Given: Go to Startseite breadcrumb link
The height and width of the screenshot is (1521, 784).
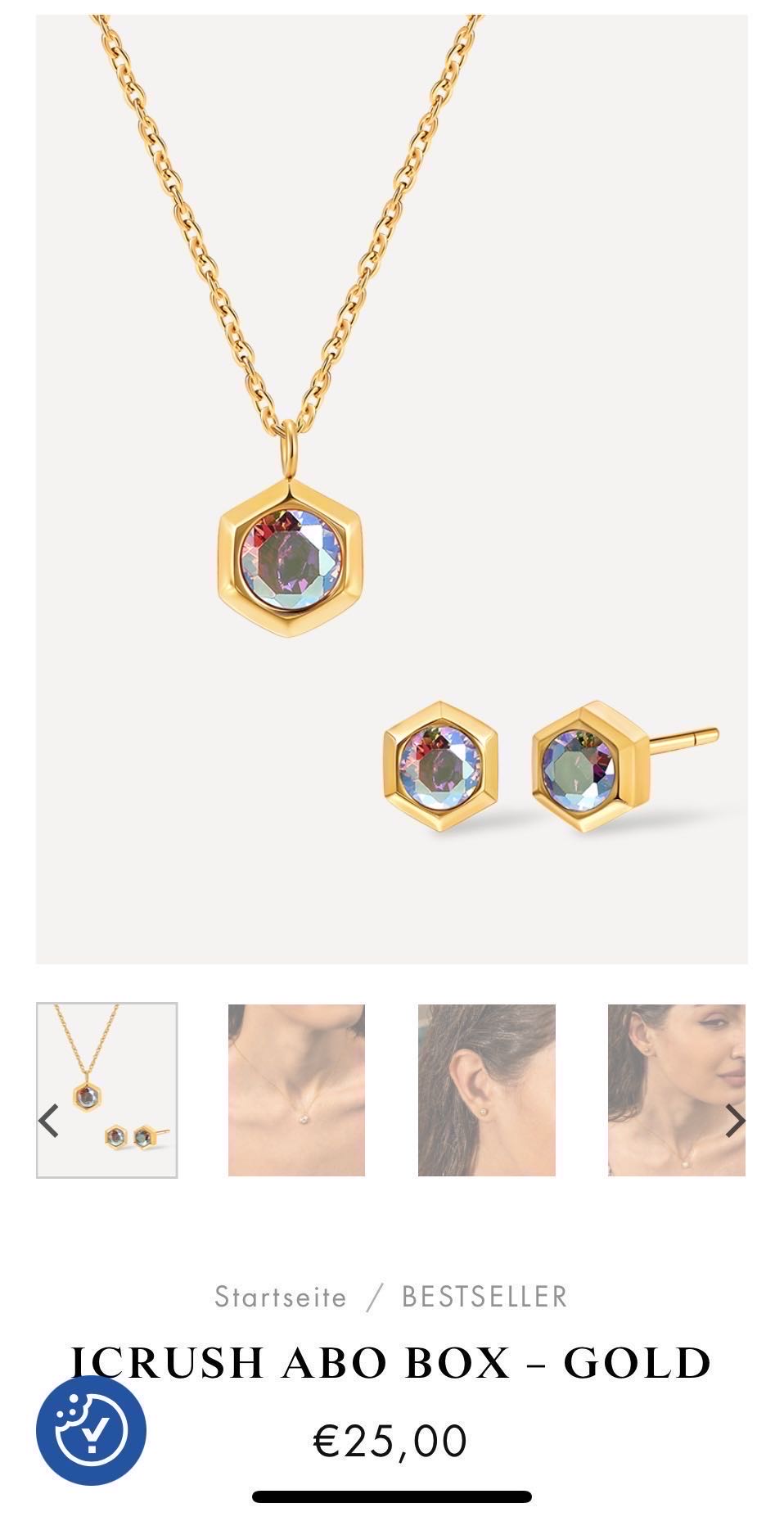Looking at the screenshot, I should [281, 1297].
